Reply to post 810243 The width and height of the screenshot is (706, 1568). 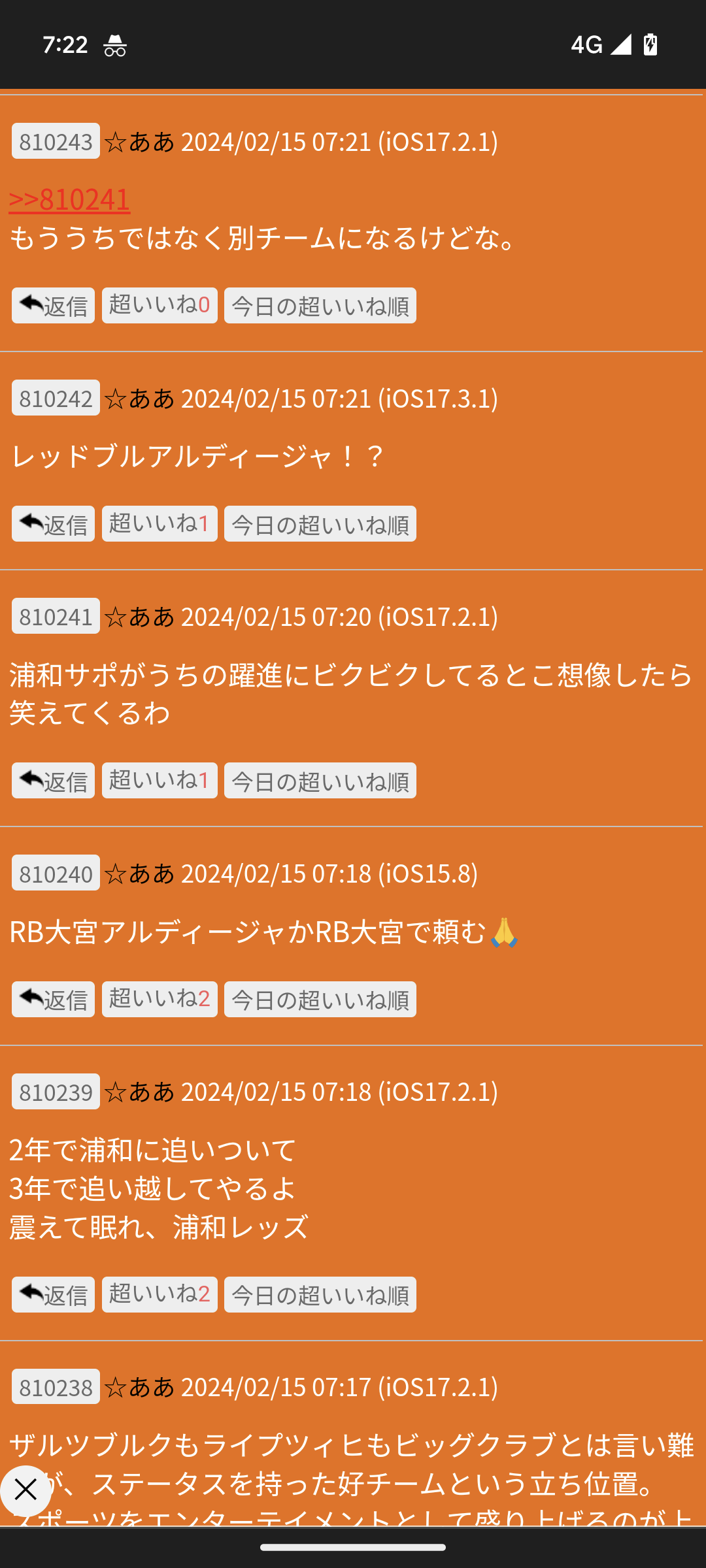[x=53, y=306]
